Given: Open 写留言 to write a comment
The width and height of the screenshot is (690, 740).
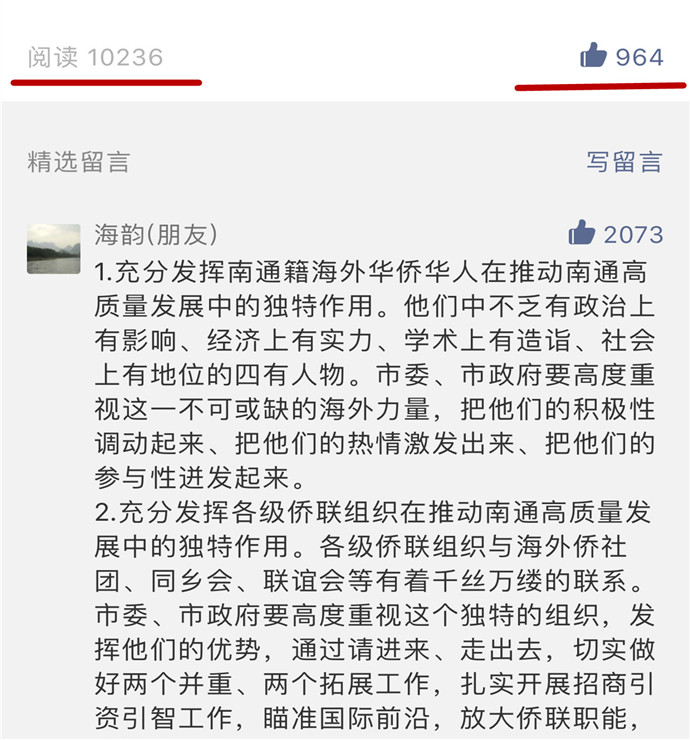Looking at the screenshot, I should (624, 162).
